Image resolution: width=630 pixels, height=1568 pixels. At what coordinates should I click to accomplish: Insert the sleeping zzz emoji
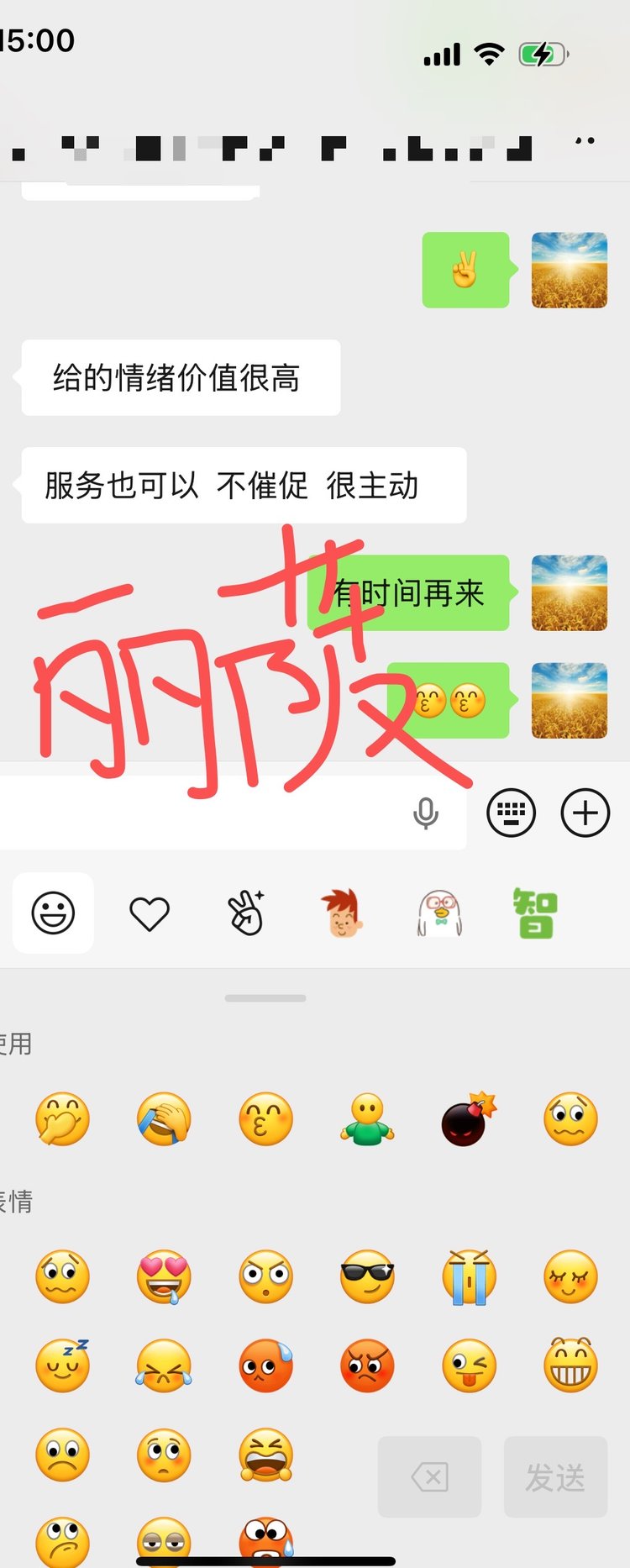click(63, 1365)
